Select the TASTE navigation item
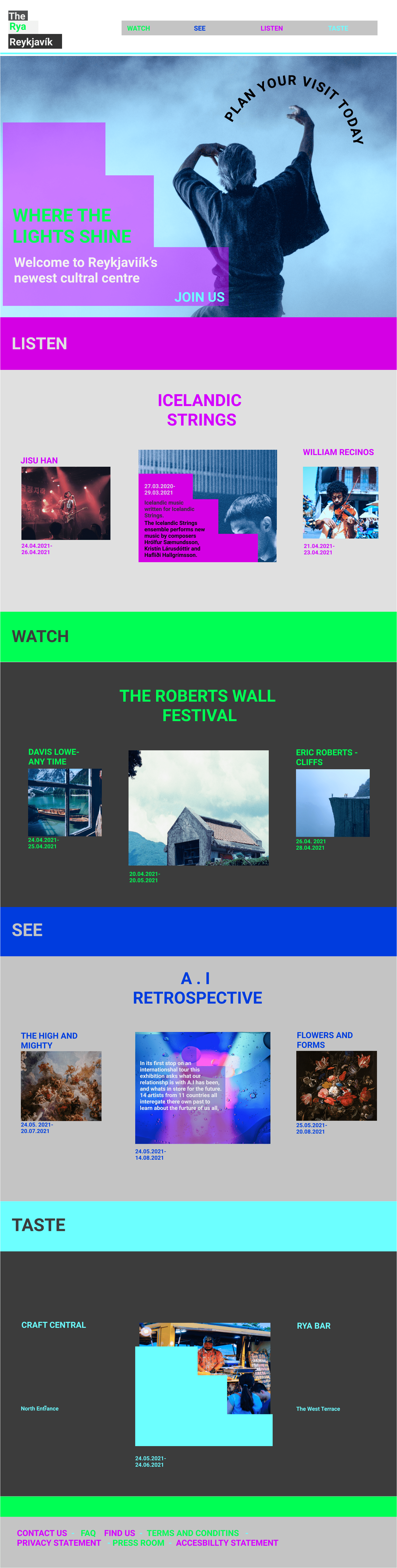Viewport: 397px width, 1568px height. coord(338,29)
